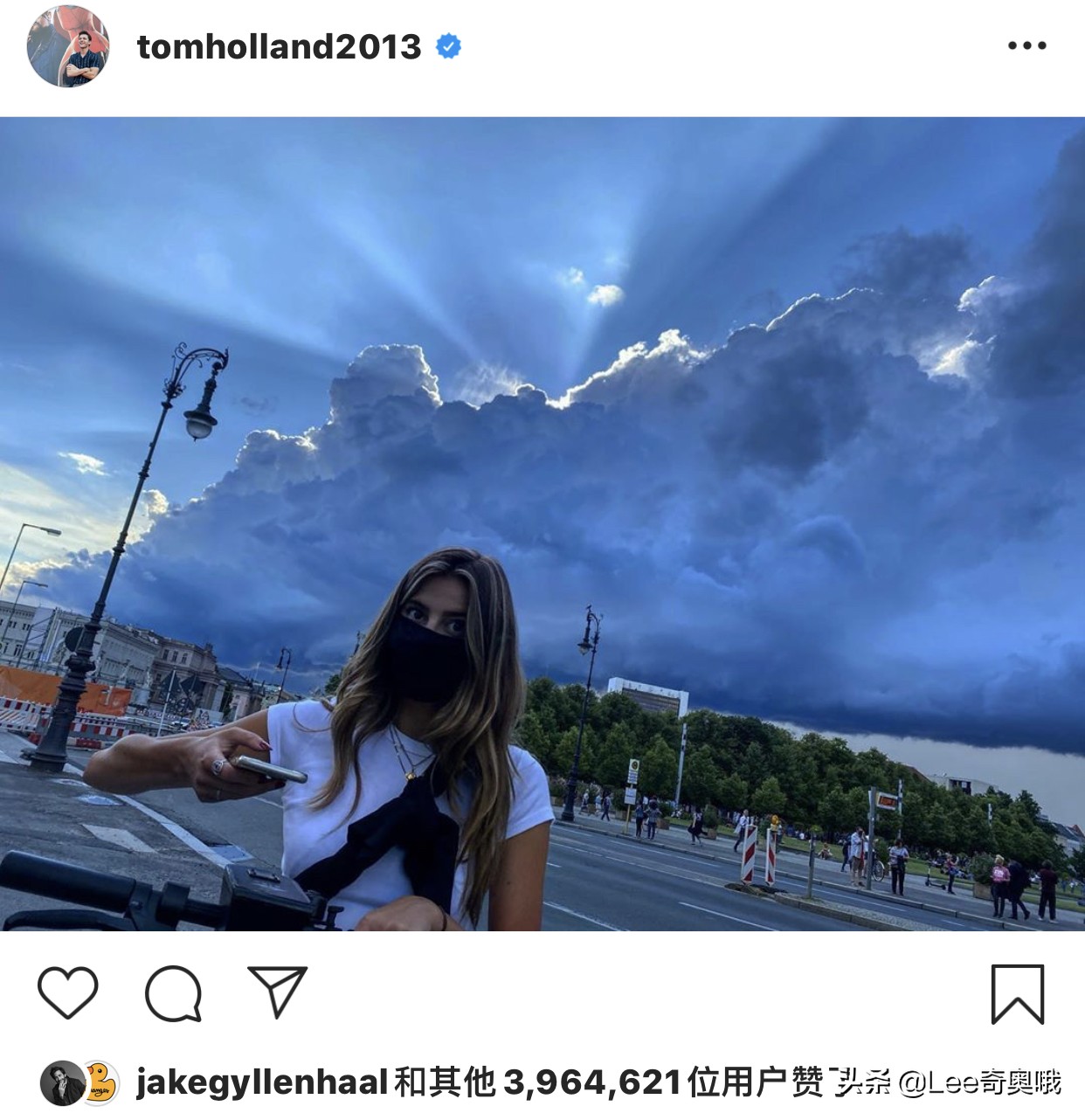Share the post via paper plane

pyautogui.click(x=278, y=992)
